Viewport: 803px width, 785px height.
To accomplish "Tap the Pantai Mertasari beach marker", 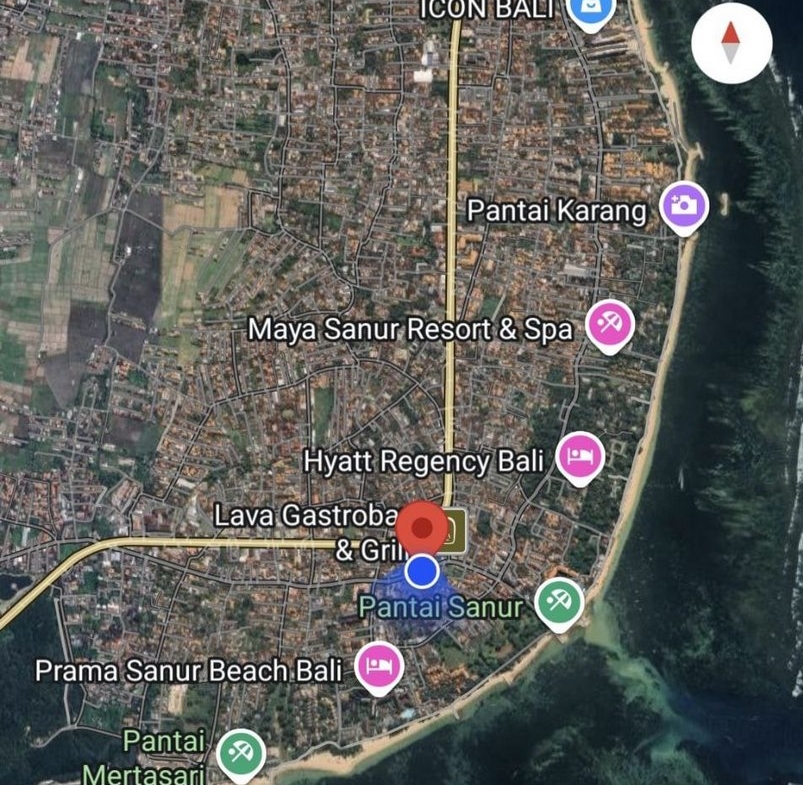I will tap(241, 753).
